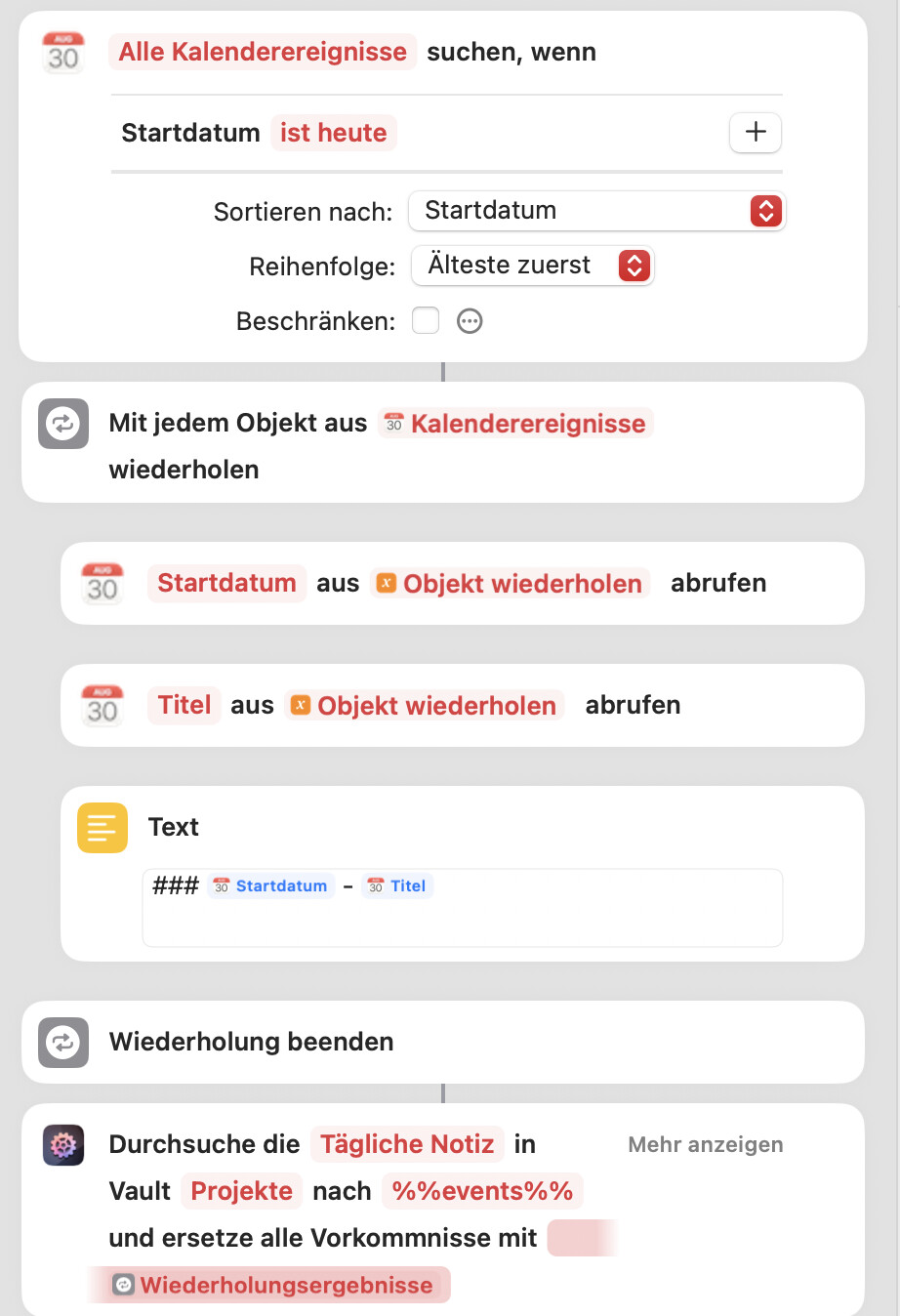The height and width of the screenshot is (1316, 900).
Task: Add another filter with the plus button
Action: click(x=756, y=133)
